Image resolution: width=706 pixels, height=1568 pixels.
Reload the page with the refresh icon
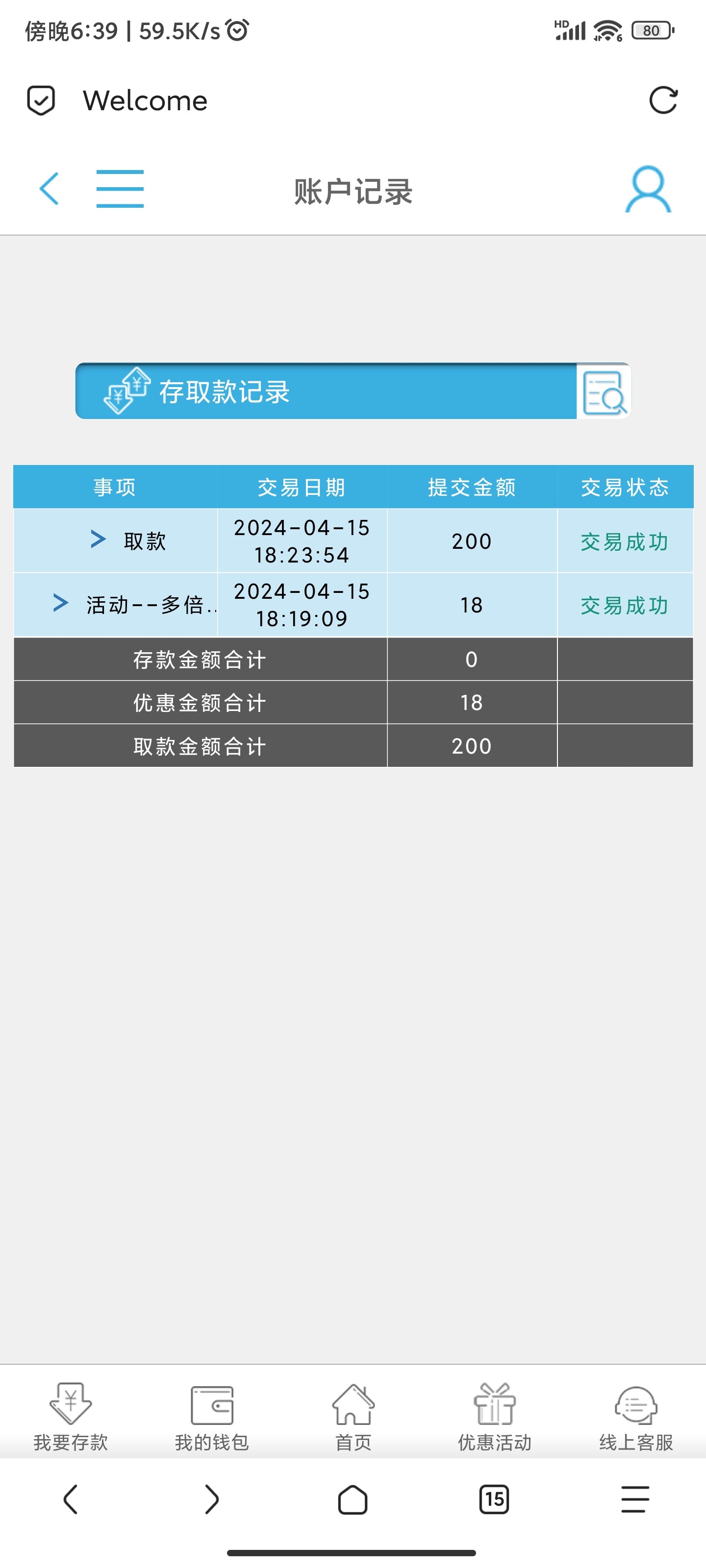pyautogui.click(x=663, y=100)
